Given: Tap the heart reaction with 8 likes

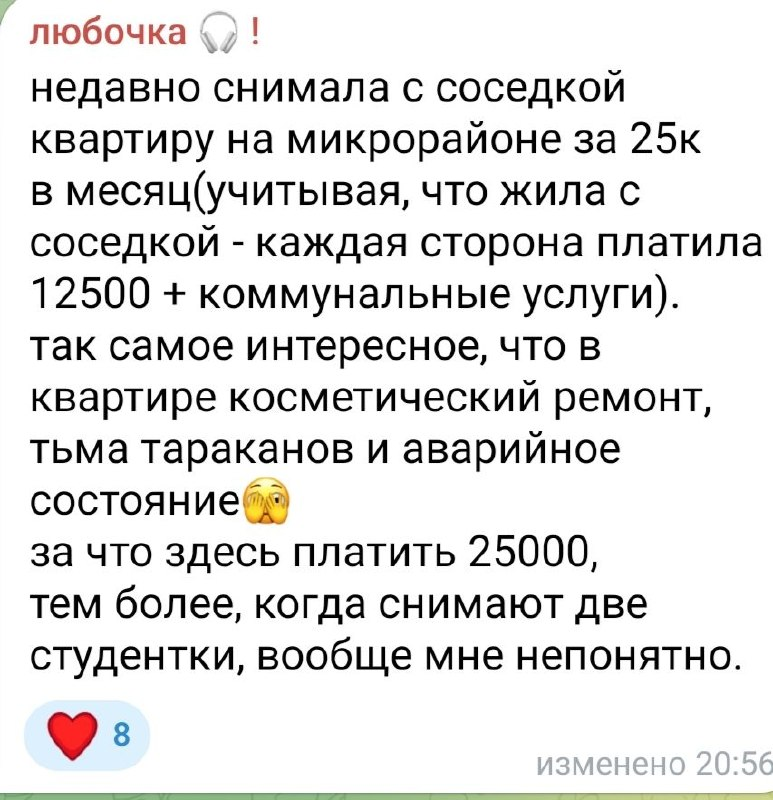Looking at the screenshot, I should [x=88, y=736].
